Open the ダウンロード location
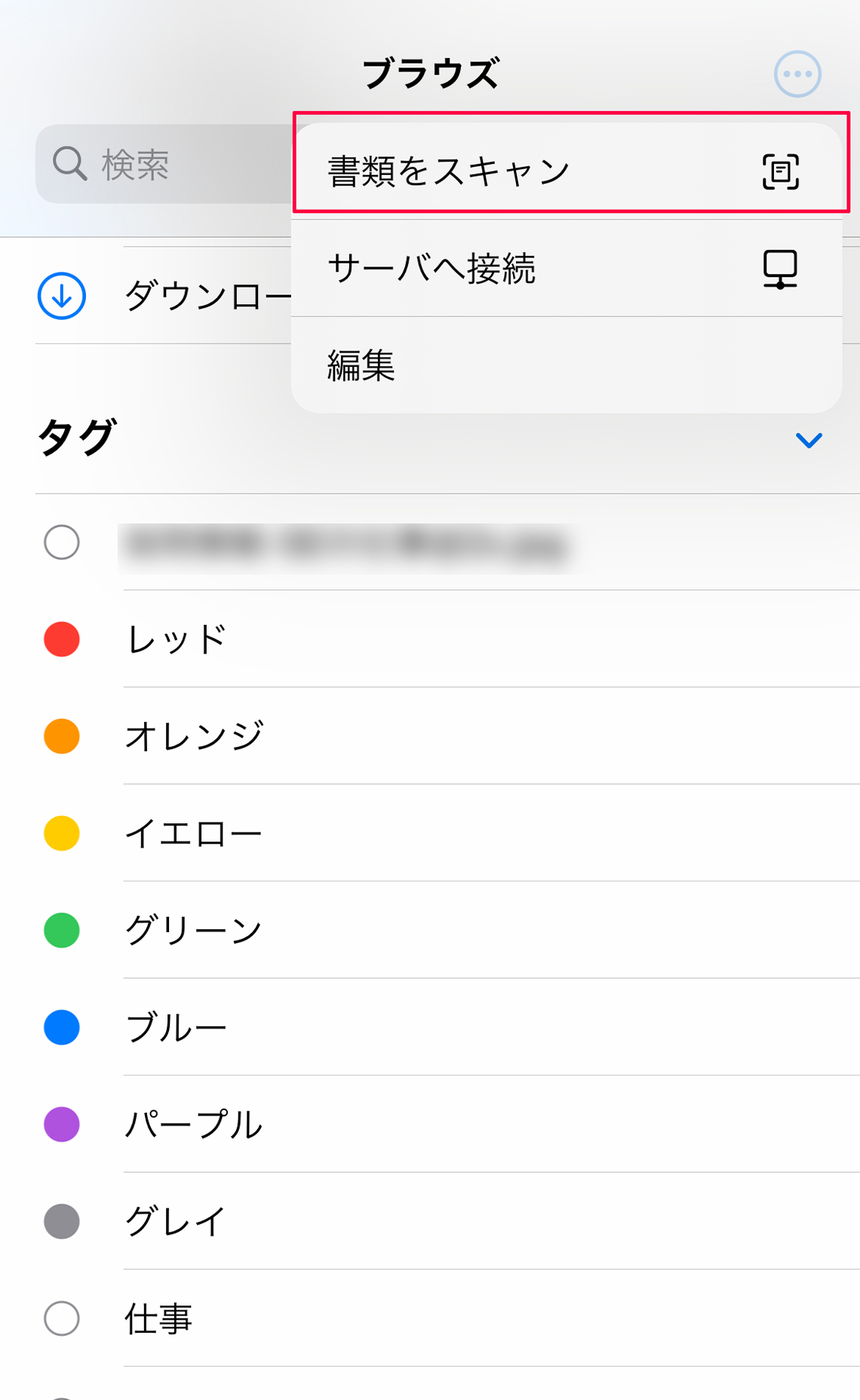The height and width of the screenshot is (1400, 860). point(164,296)
